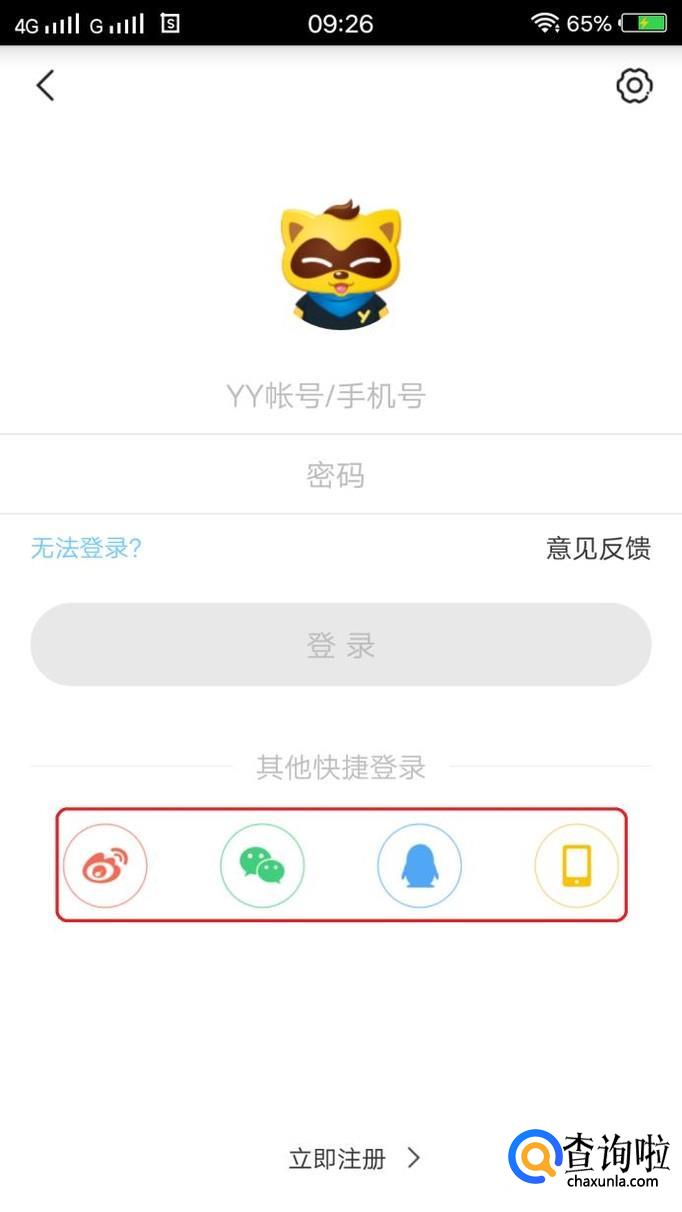
Task: Log in with QQ penguin icon
Action: point(419,866)
